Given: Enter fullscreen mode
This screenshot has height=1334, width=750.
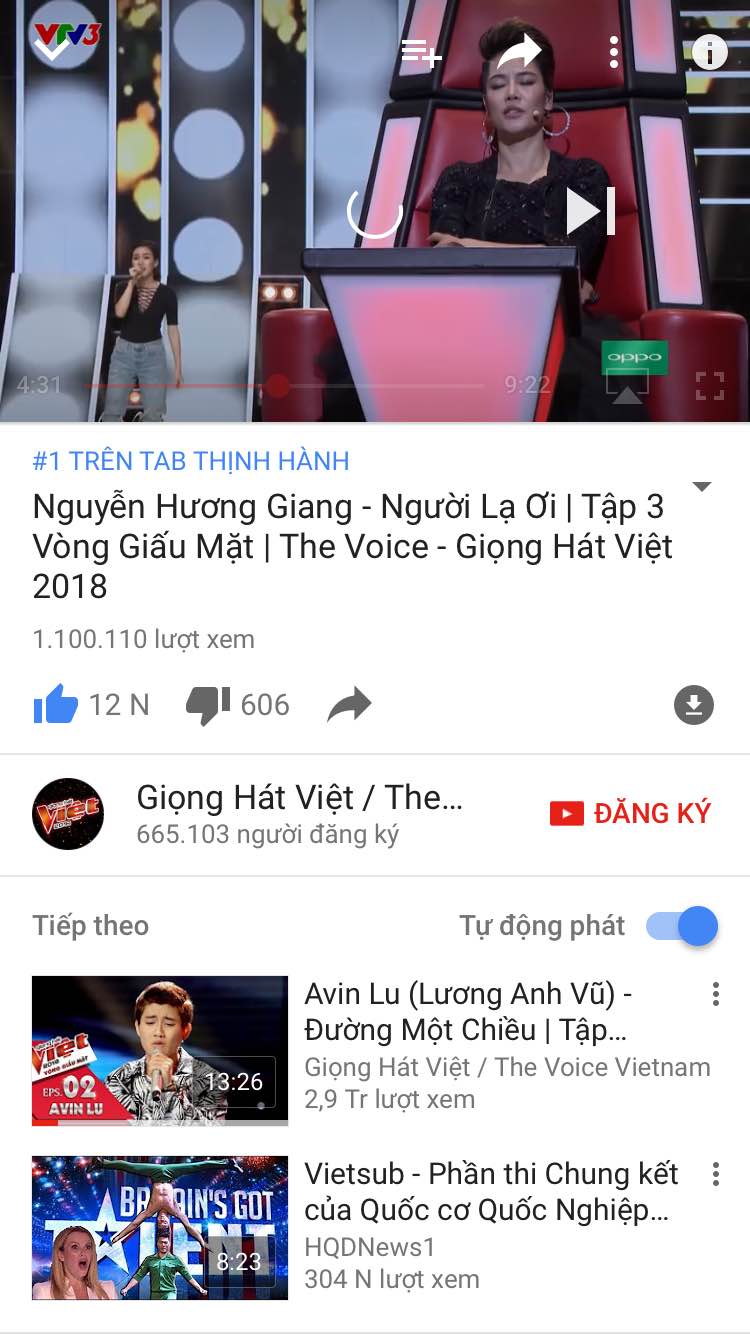Looking at the screenshot, I should tap(709, 385).
